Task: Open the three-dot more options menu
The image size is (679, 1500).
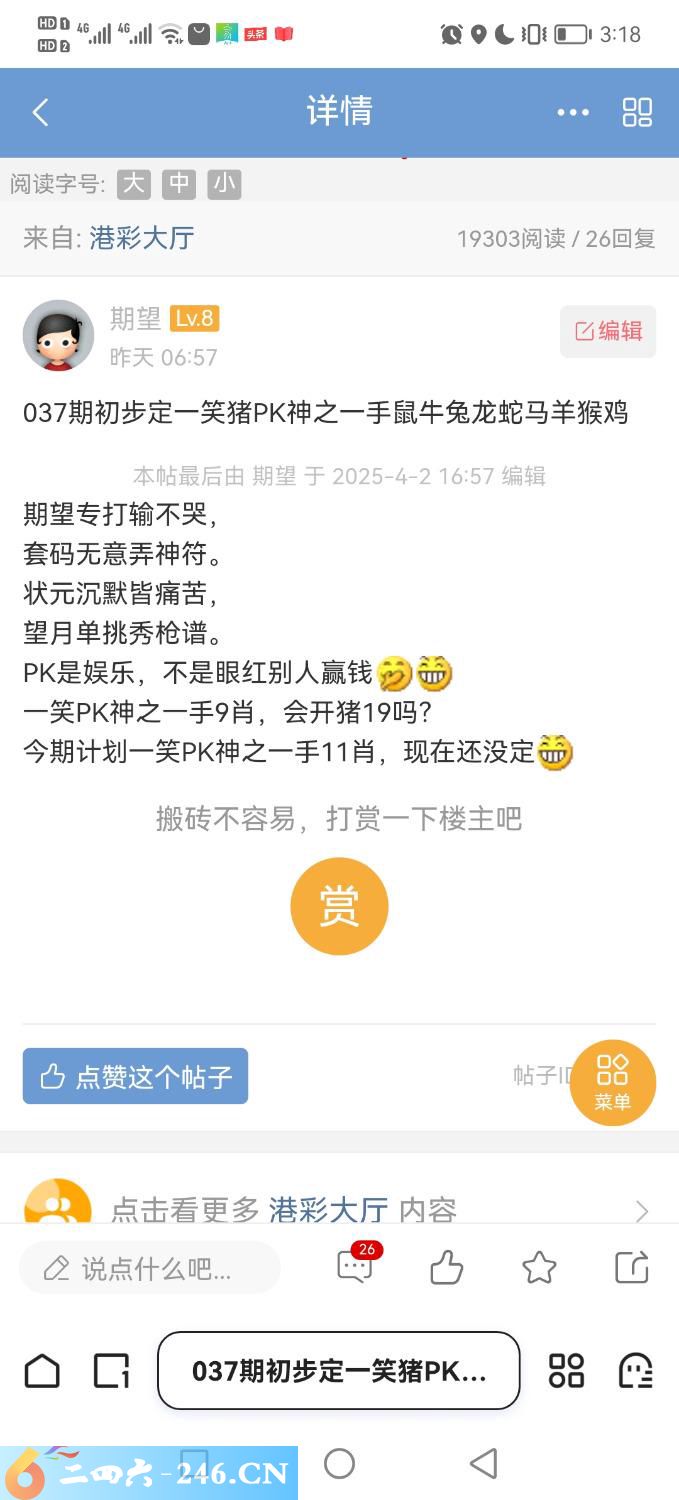Action: (x=573, y=112)
